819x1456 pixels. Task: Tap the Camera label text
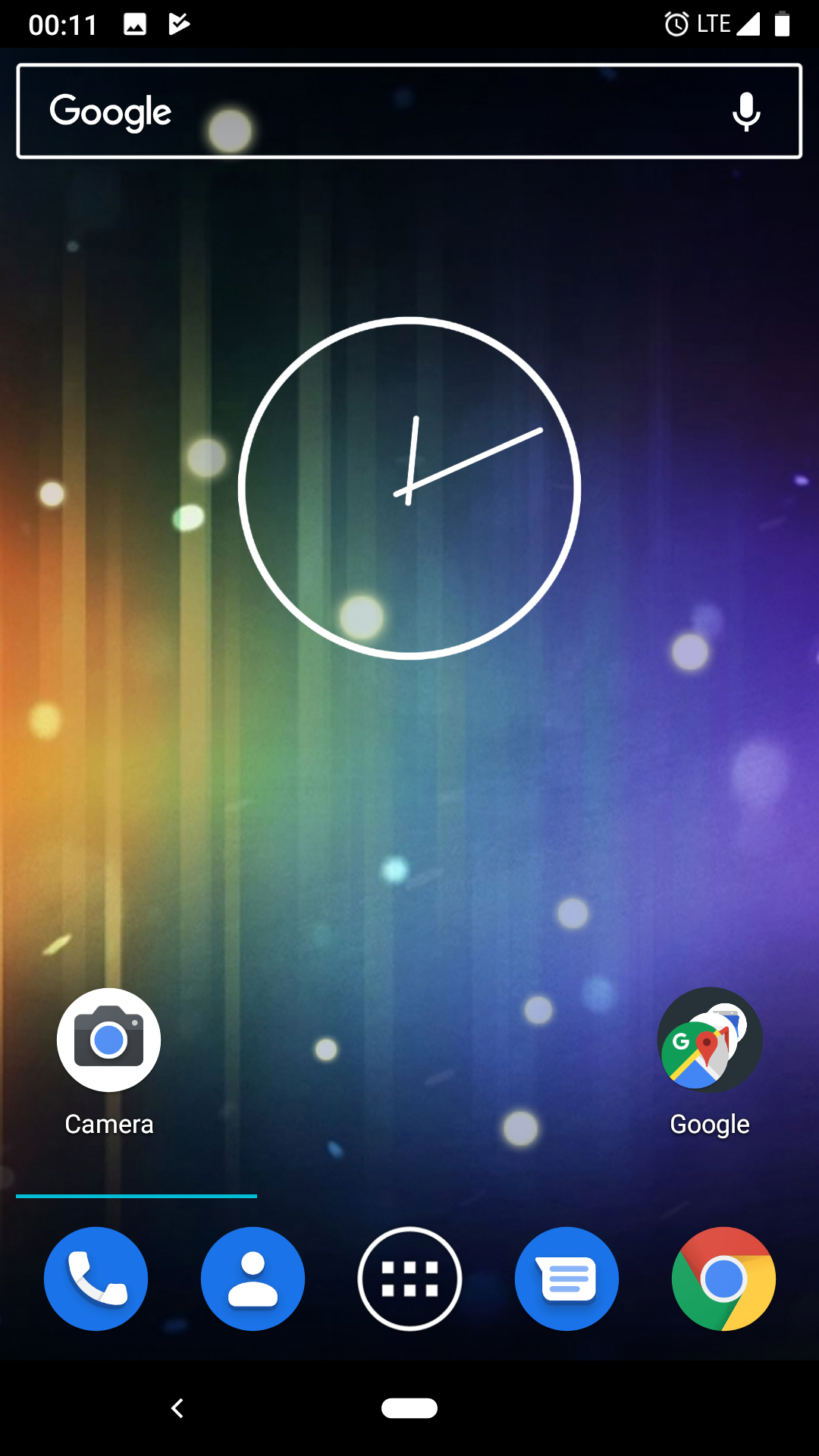click(x=108, y=1125)
